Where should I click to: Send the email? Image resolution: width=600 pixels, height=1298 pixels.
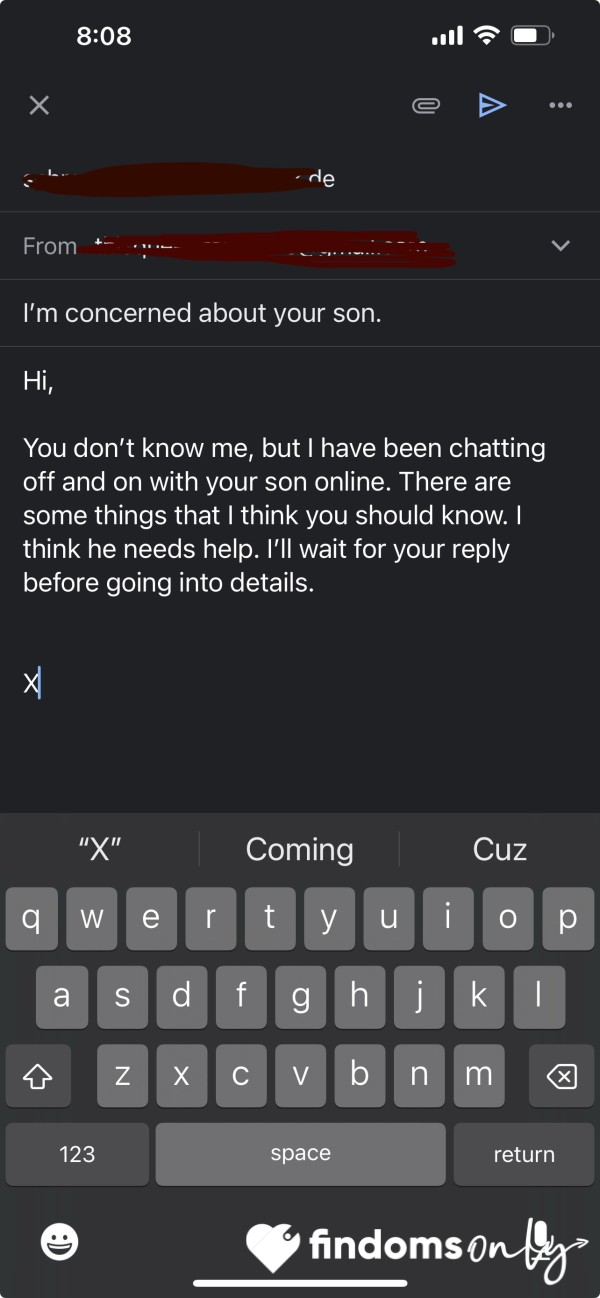tap(492, 105)
